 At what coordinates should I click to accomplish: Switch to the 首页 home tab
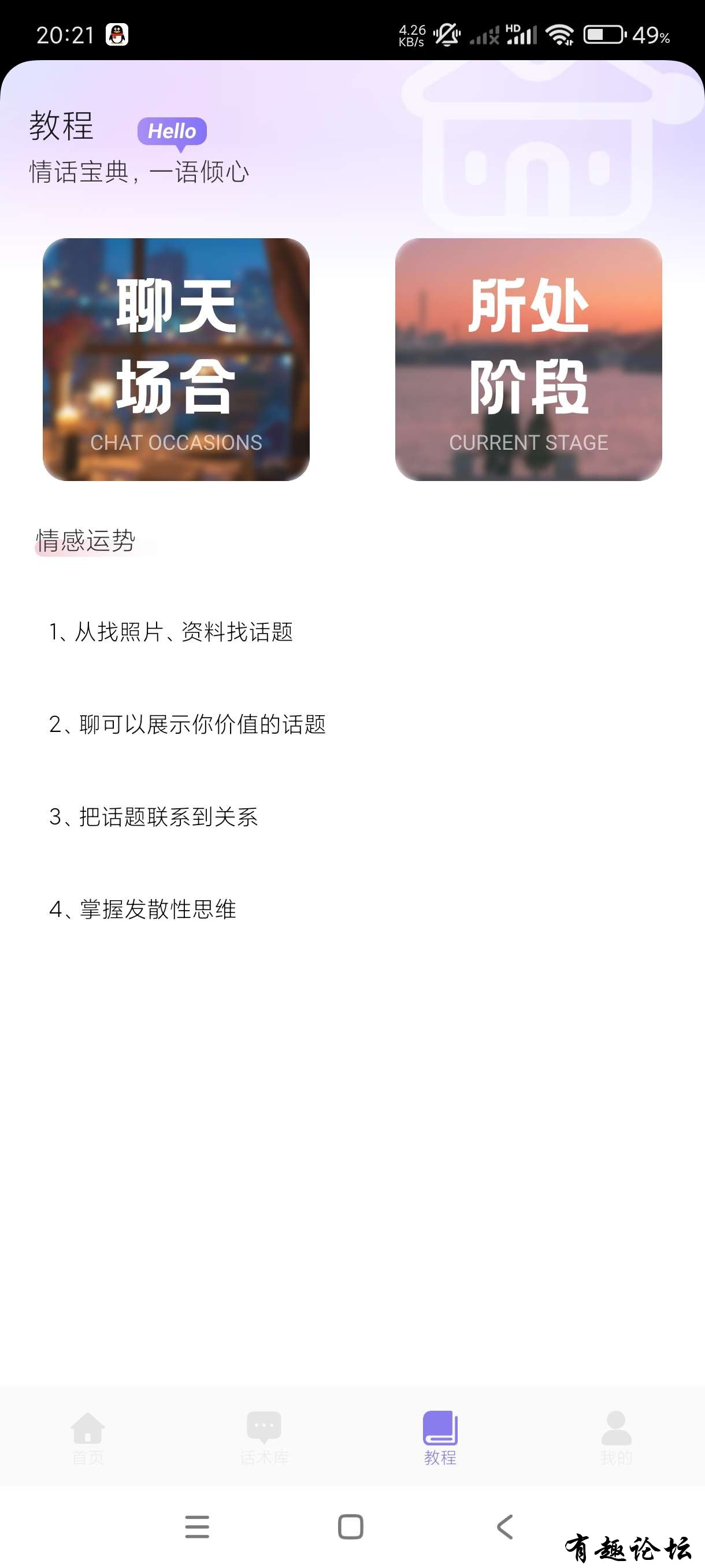pos(88,1438)
